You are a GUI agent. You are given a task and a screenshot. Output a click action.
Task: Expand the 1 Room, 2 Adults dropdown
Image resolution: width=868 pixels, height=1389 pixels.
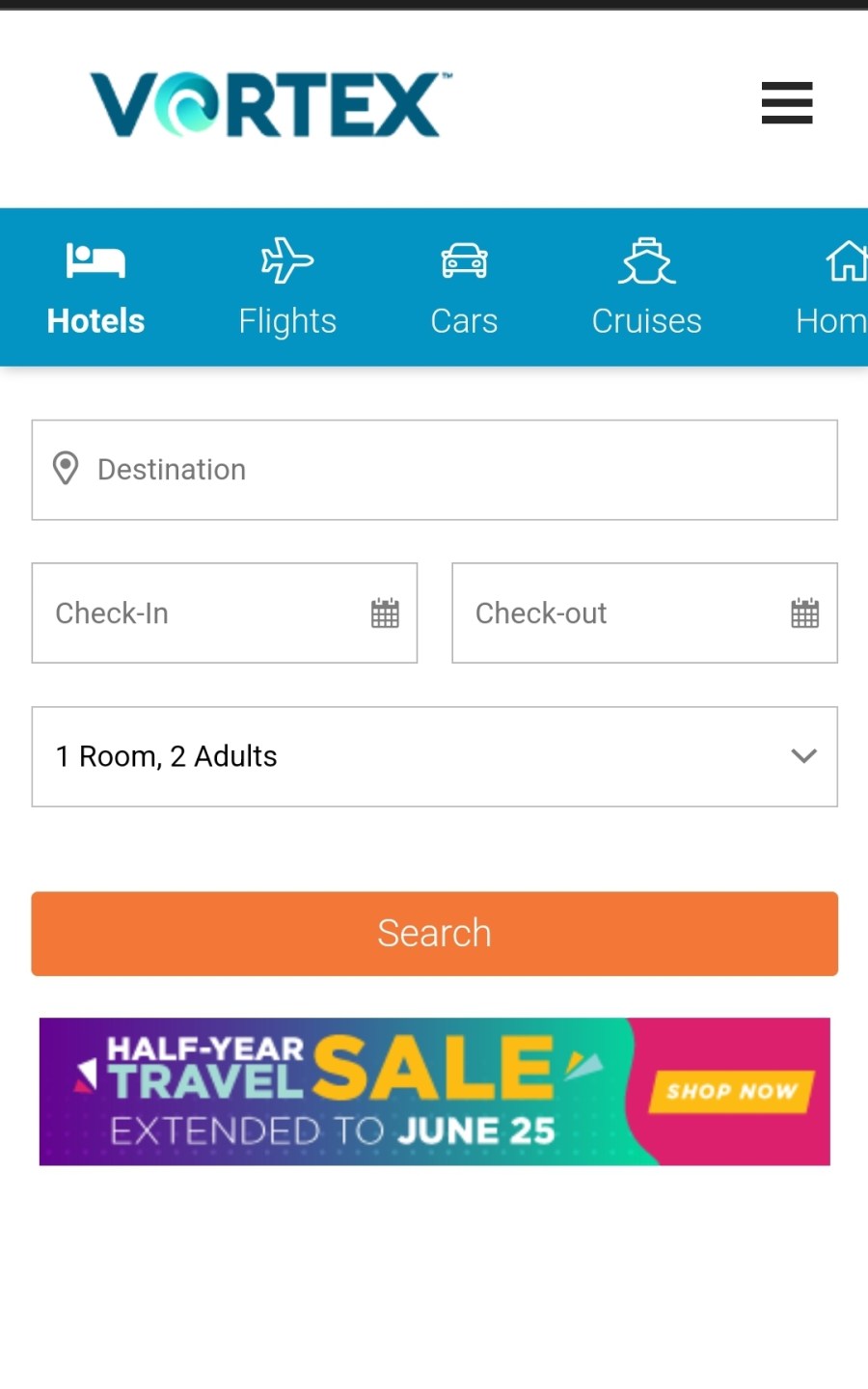[x=434, y=756]
